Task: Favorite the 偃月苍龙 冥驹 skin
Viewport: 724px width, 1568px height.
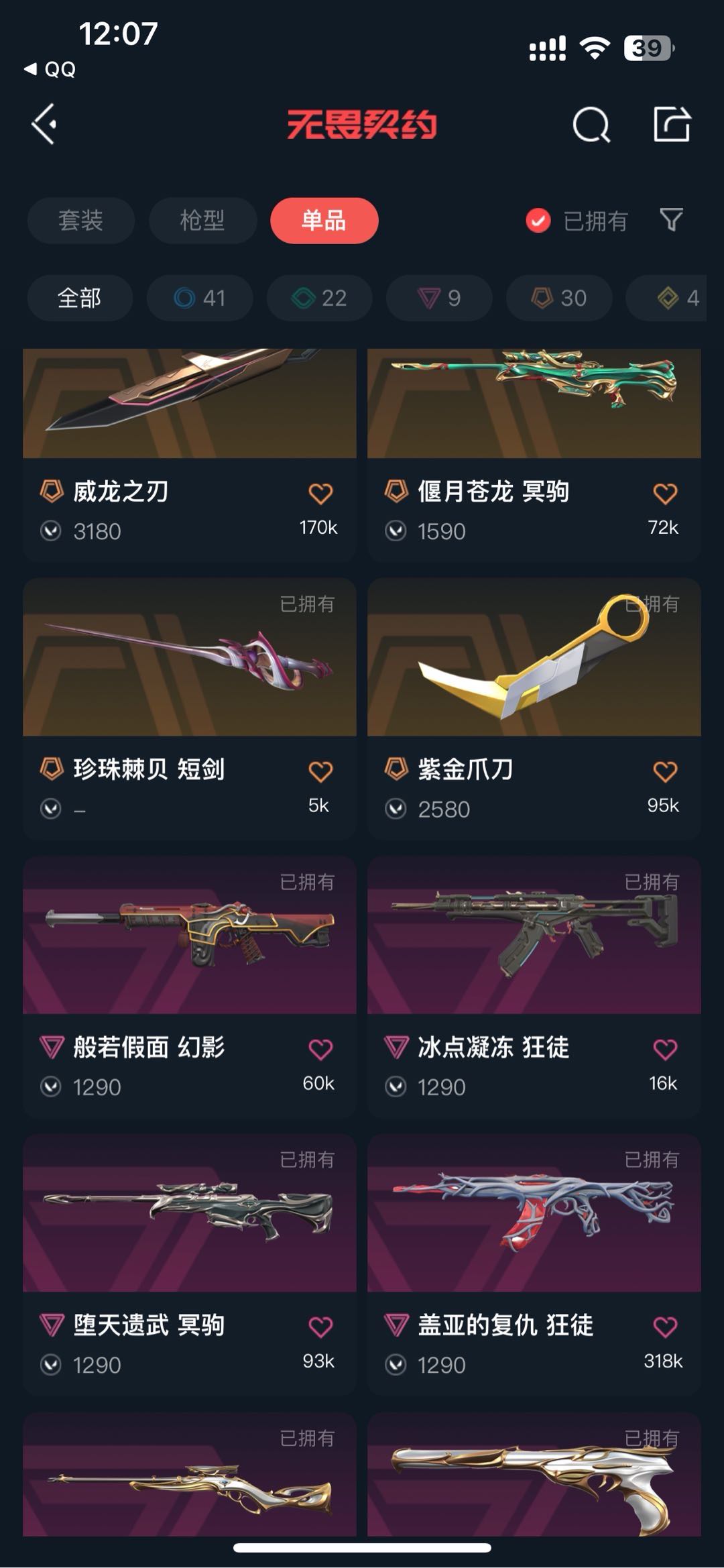Action: (665, 494)
